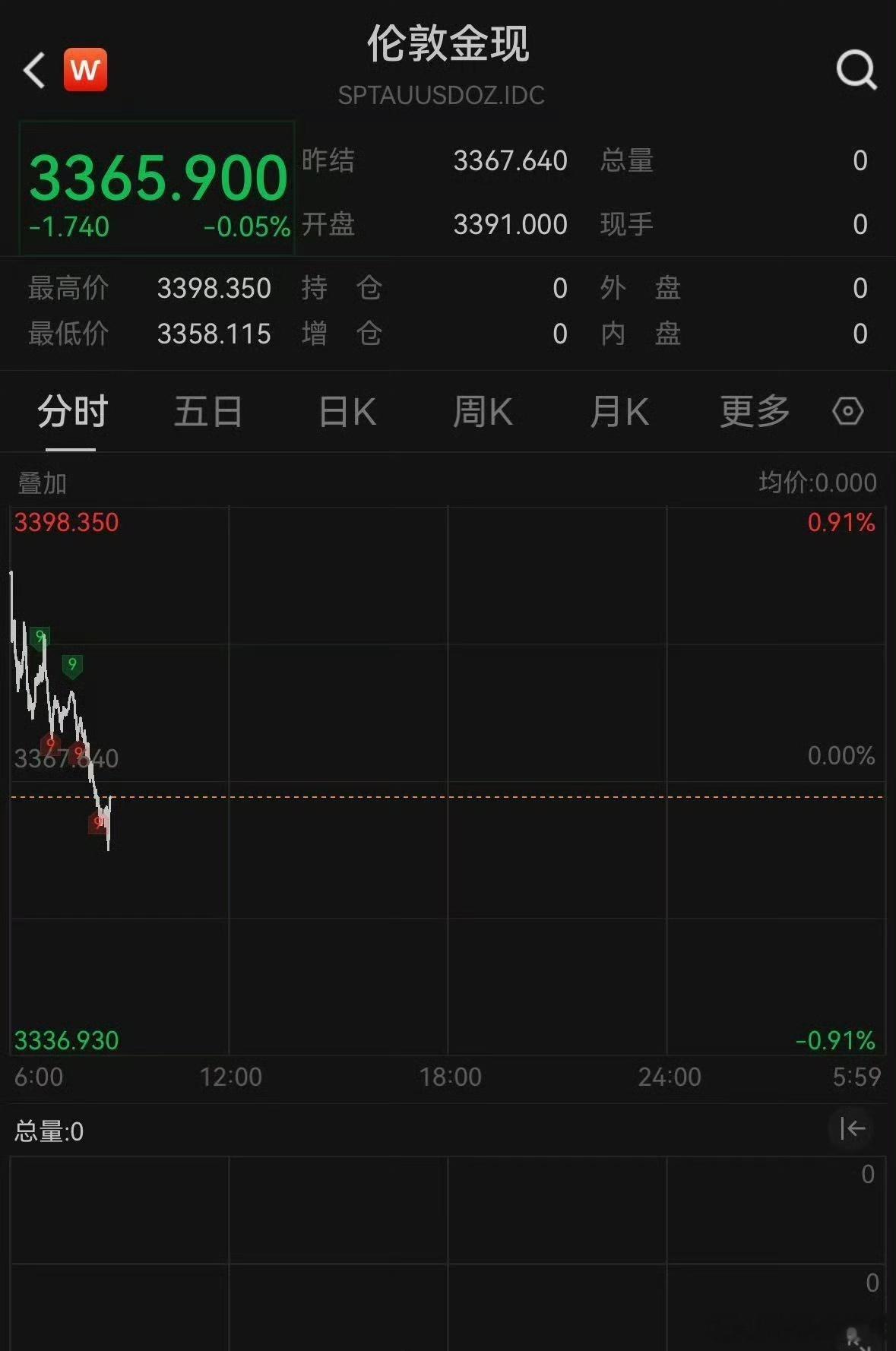Switch to the 月K tab
Image resolution: width=896 pixels, height=1351 pixels.
pos(619,412)
